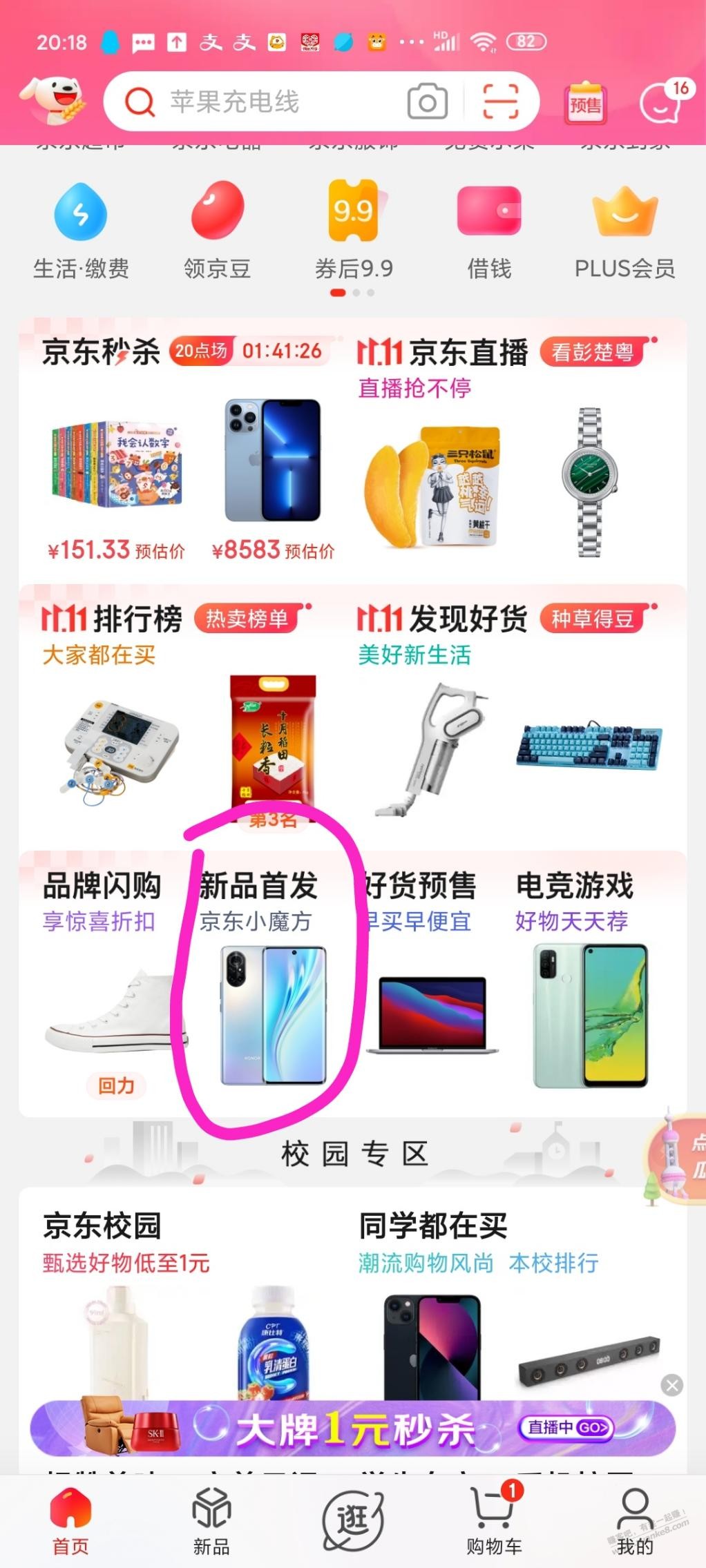
Task: Open the scan code icon
Action: click(500, 102)
